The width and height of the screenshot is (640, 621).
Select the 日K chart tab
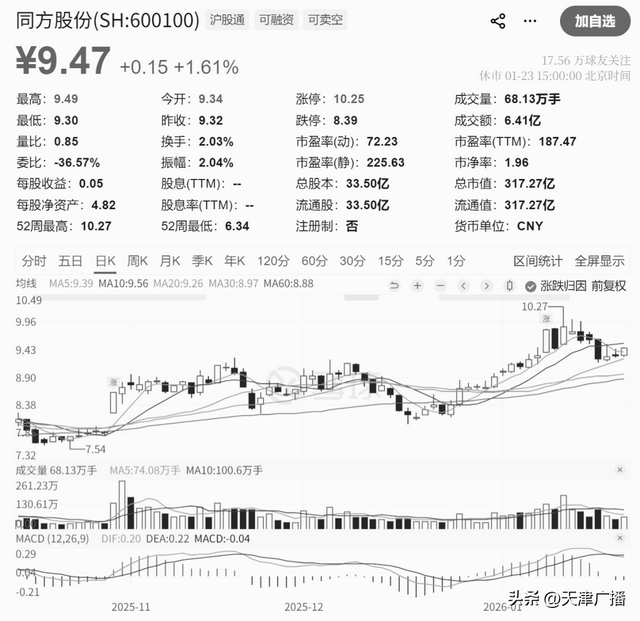[105, 261]
